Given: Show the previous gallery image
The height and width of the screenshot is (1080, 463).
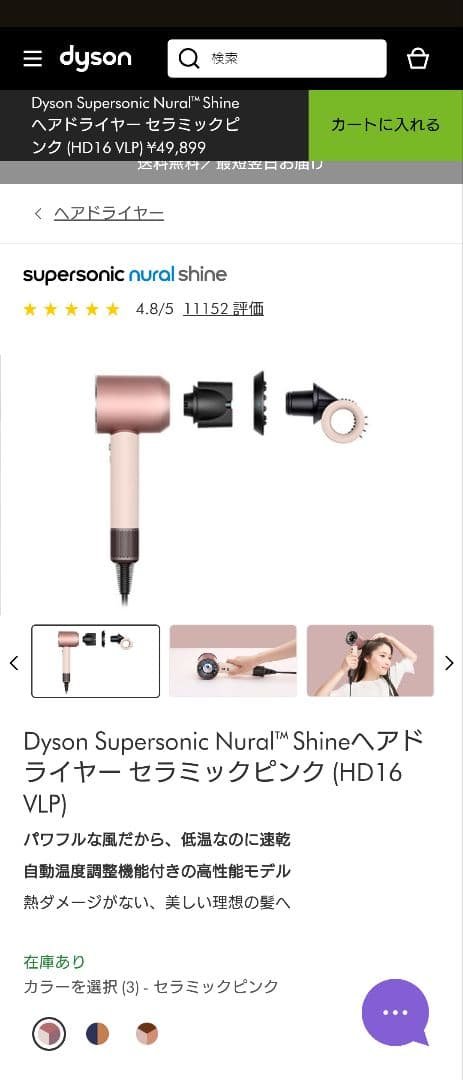Looking at the screenshot, I should click(x=14, y=663).
